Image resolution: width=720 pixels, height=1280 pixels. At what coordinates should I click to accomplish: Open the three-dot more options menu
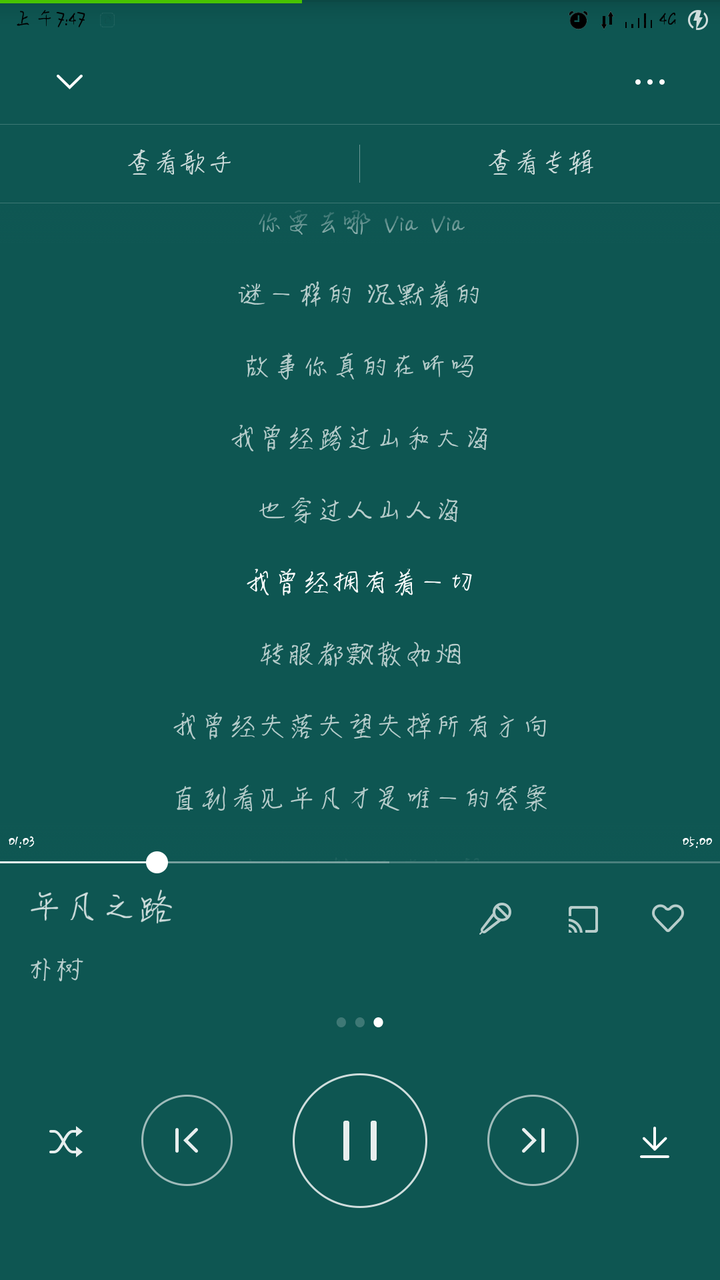tap(650, 81)
